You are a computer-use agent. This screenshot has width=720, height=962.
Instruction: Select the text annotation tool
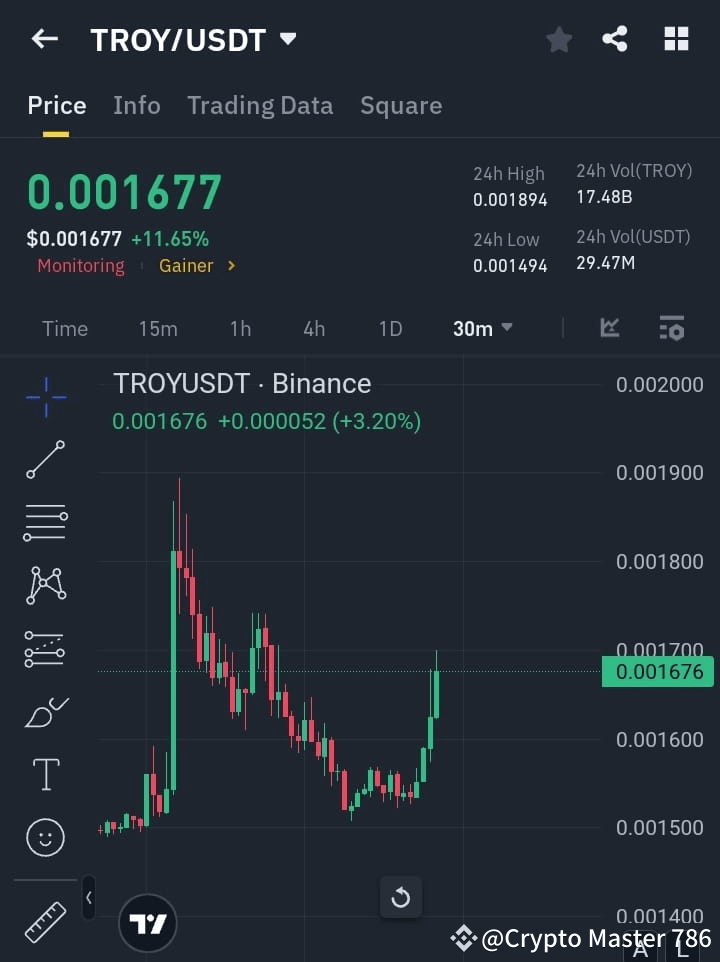[45, 774]
